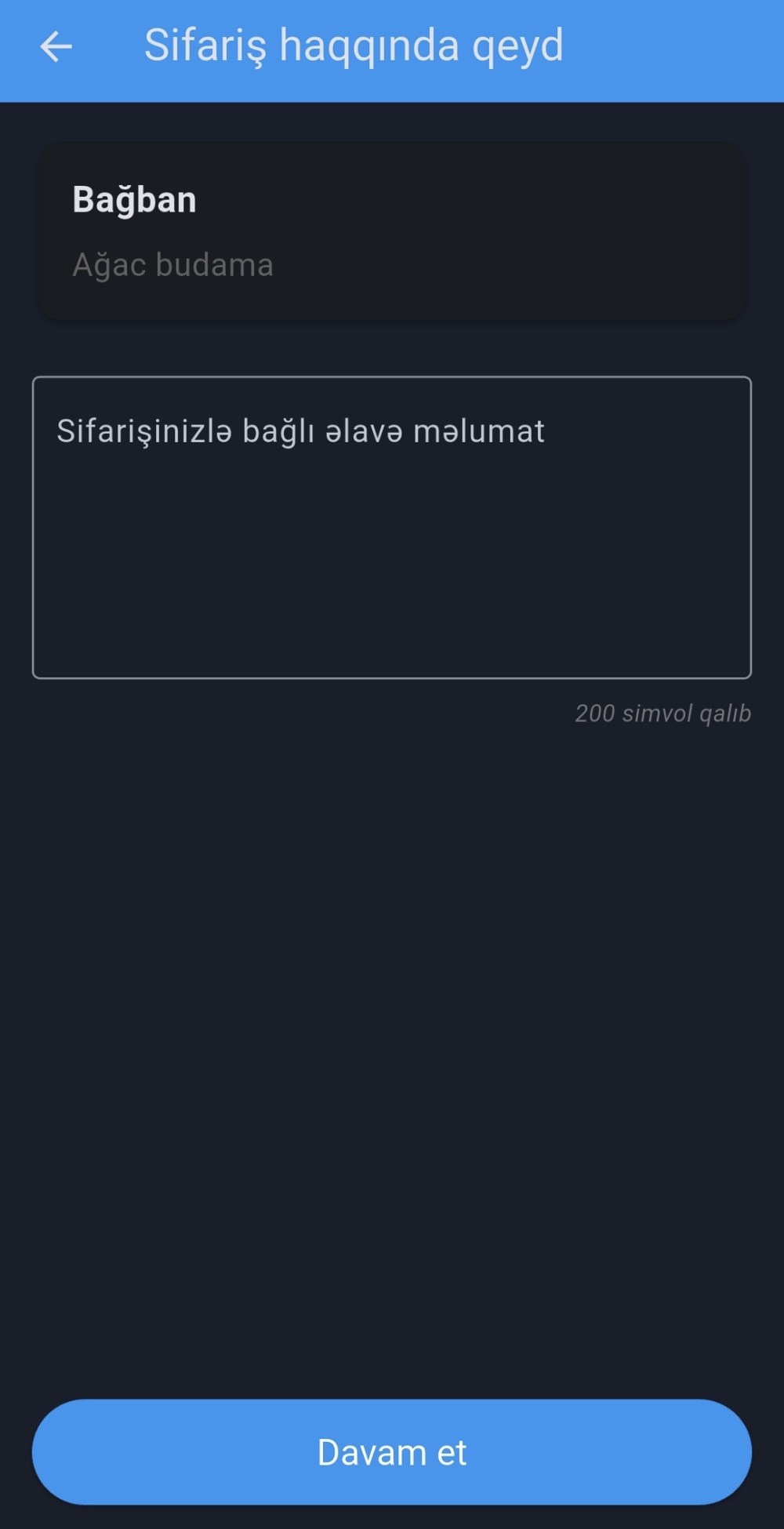Tap the 'Ağac budama' subtitle text
Screen dimensions: 784x1529
tap(172, 264)
